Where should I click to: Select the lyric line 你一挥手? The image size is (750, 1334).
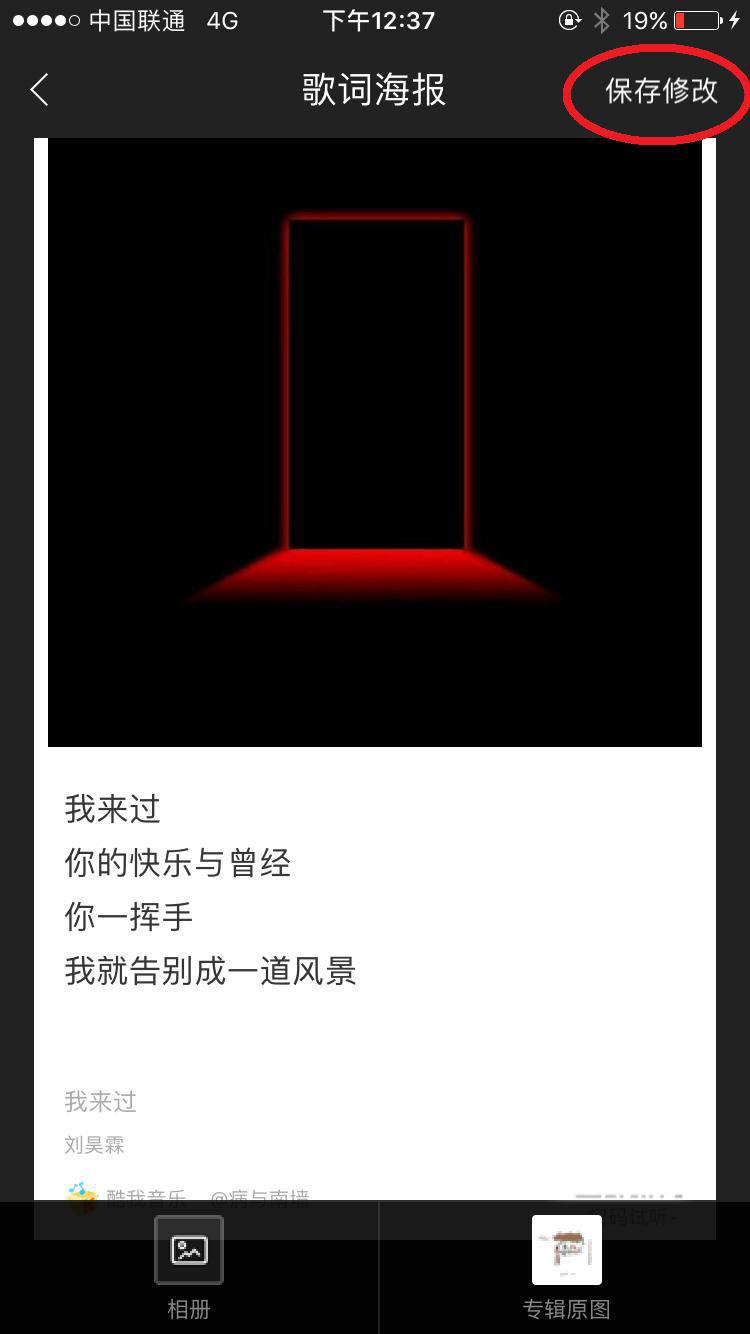[x=128, y=917]
